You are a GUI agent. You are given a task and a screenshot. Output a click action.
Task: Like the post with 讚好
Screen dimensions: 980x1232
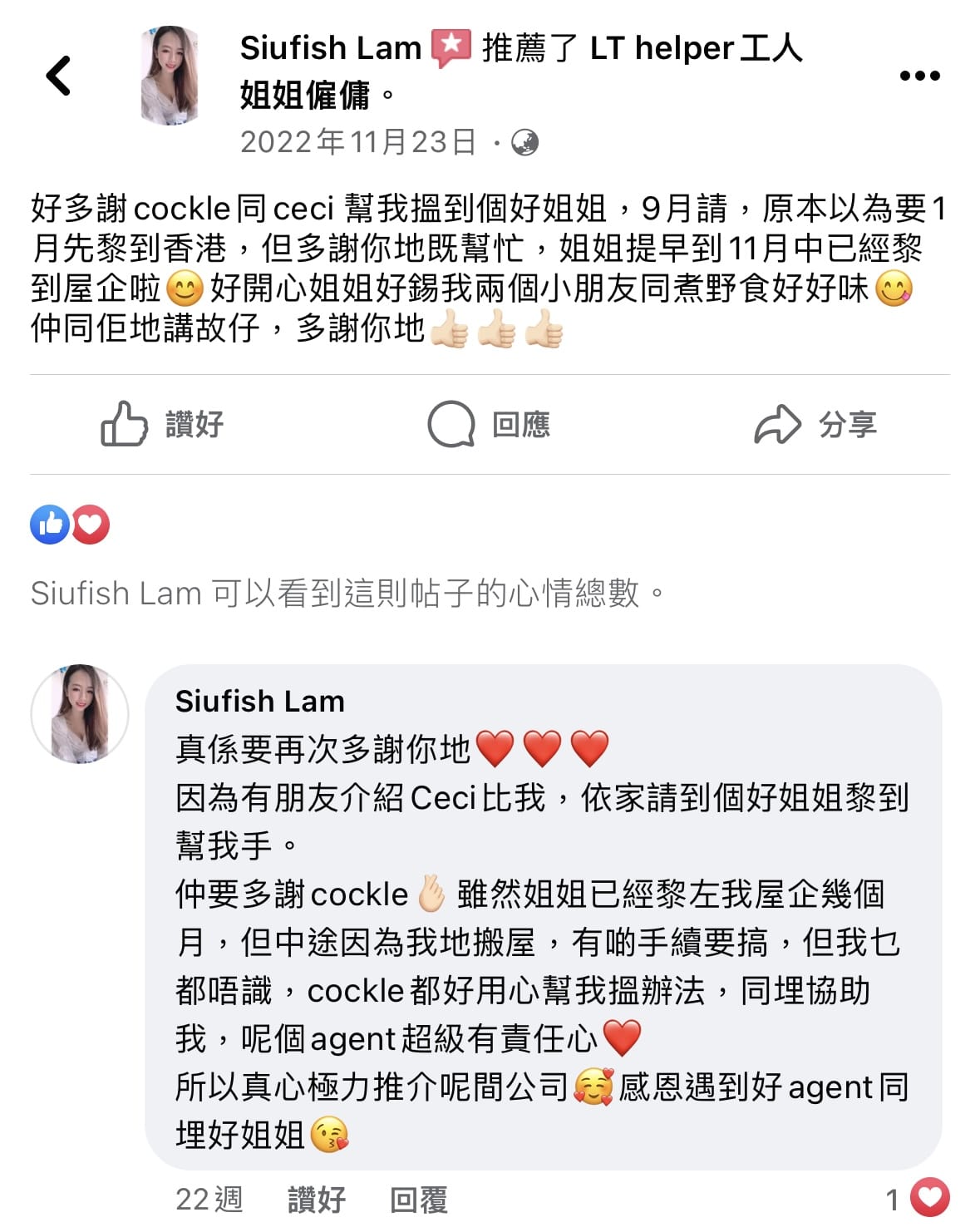(x=162, y=424)
